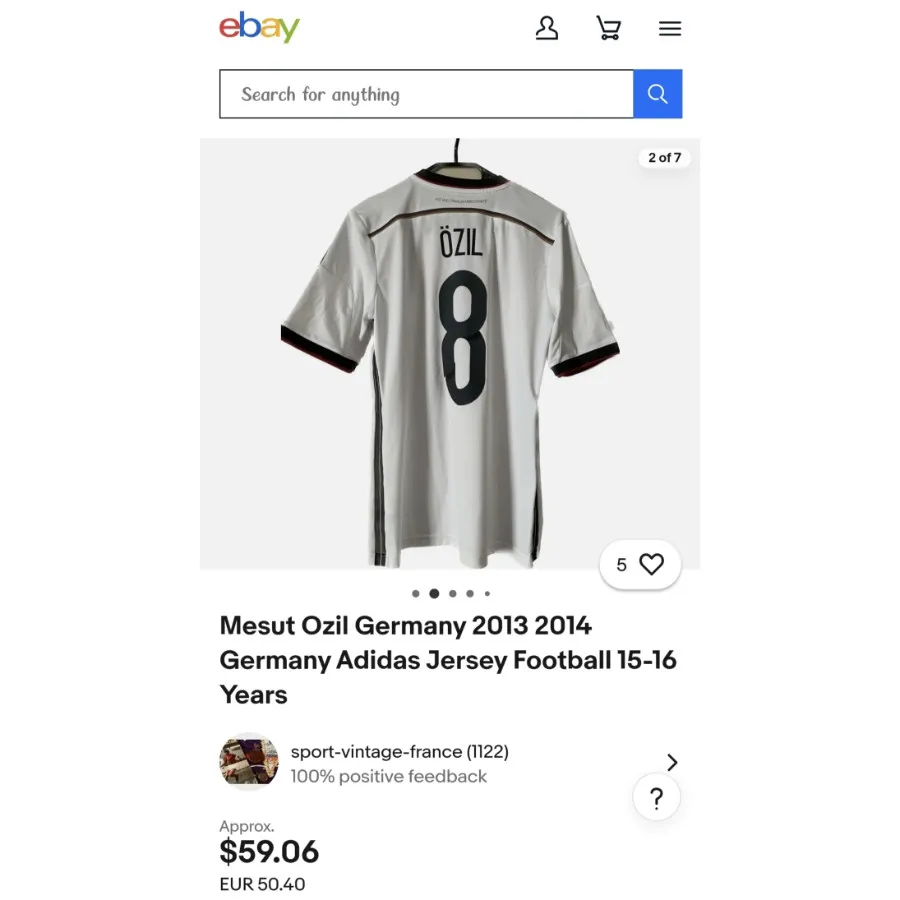Tap the Search for anything field

[x=426, y=94]
